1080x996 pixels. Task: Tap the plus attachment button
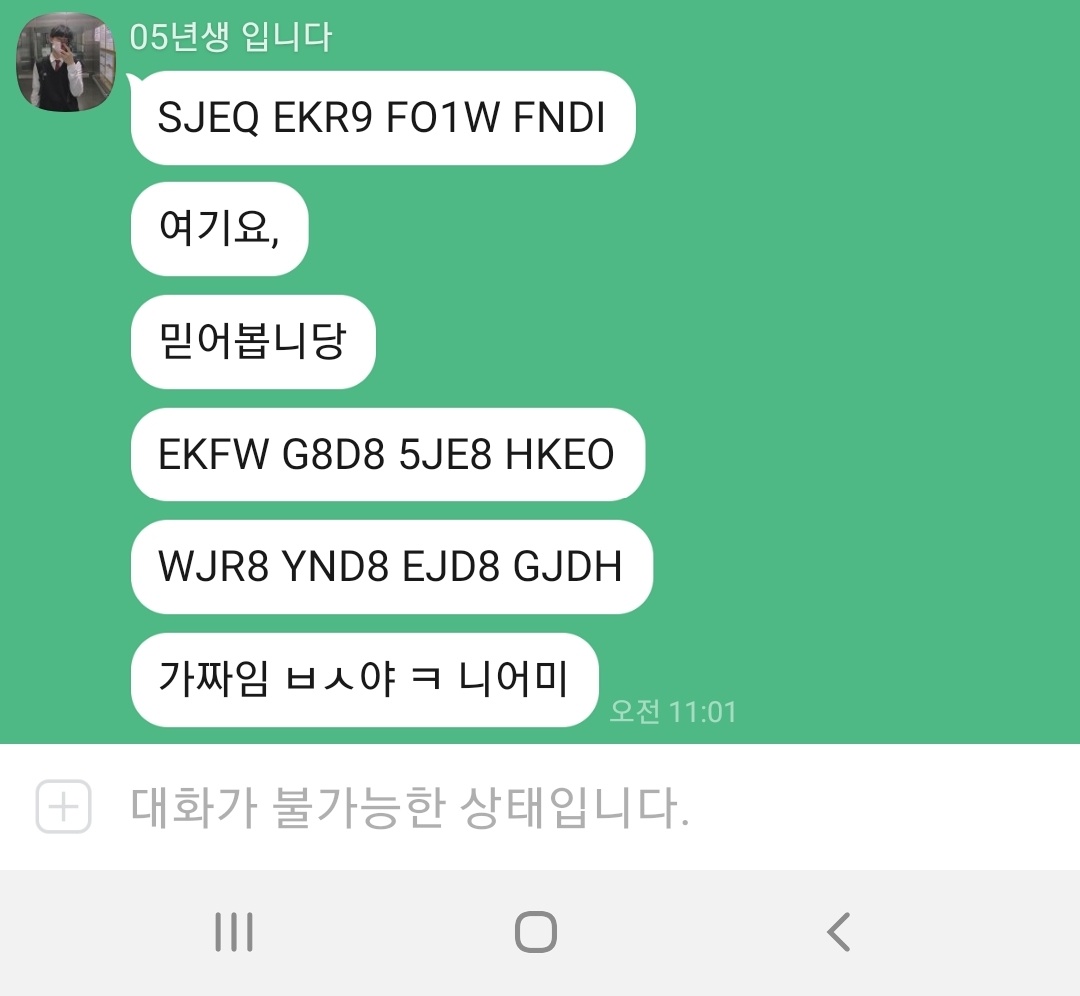pyautogui.click(x=64, y=806)
